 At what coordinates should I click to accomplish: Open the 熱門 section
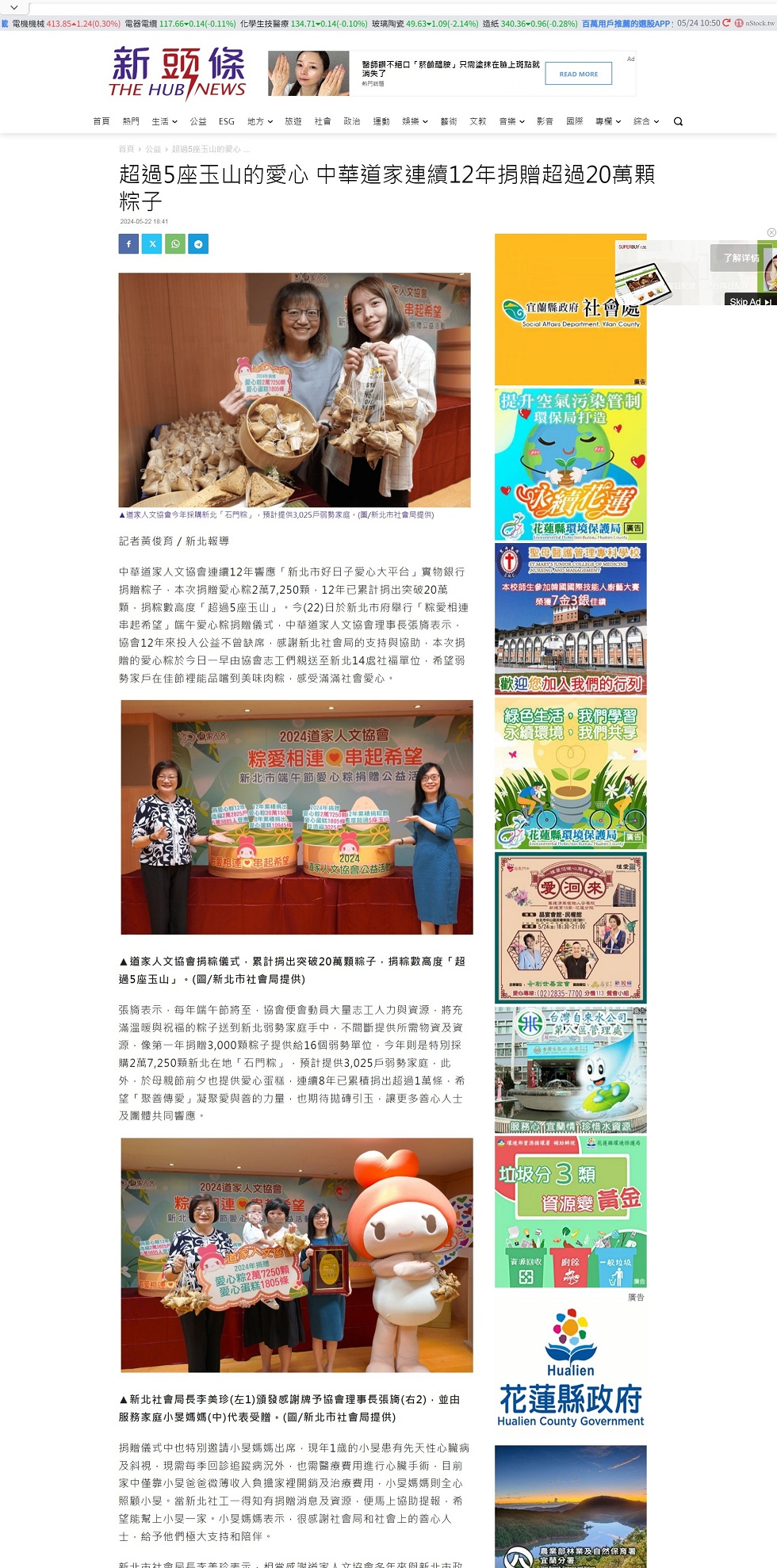pyautogui.click(x=131, y=121)
